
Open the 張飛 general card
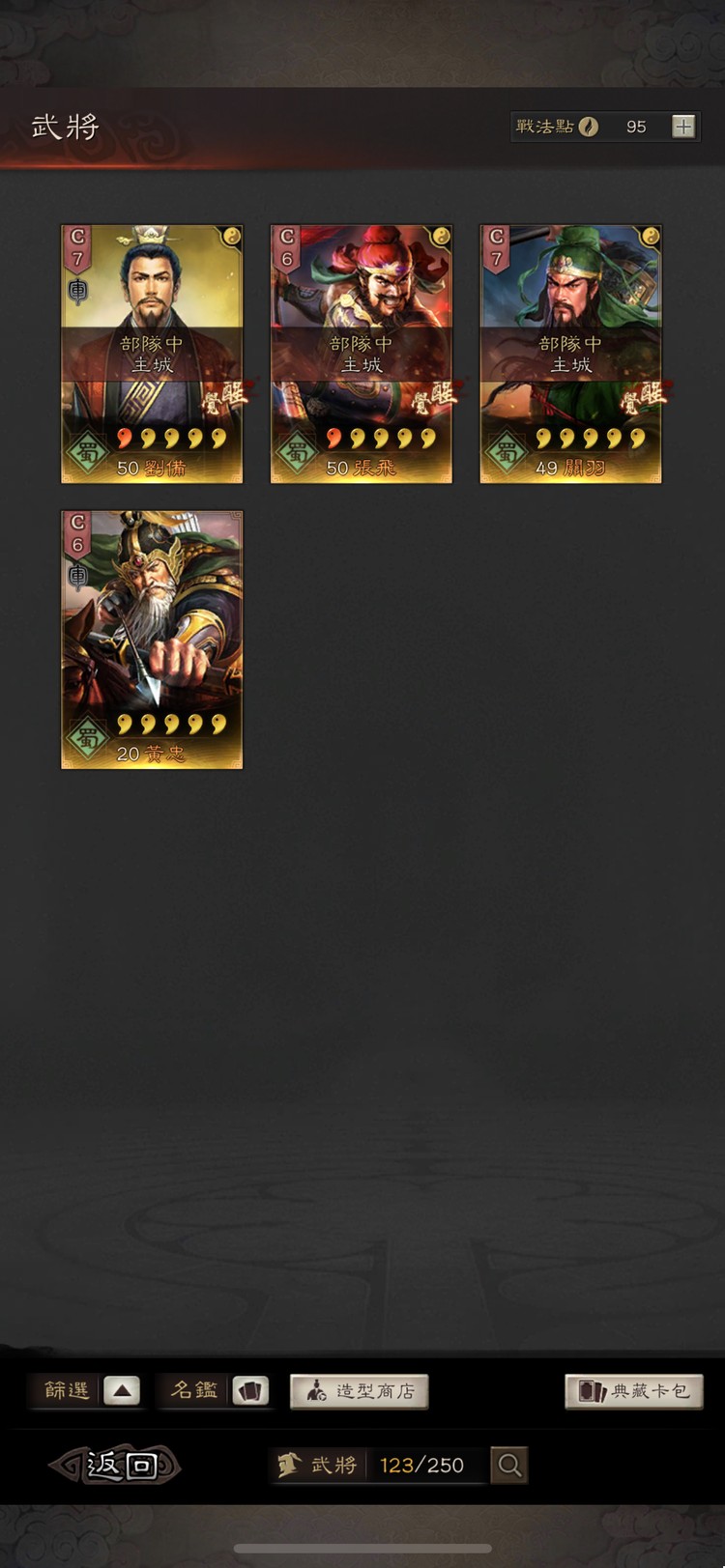click(x=362, y=354)
